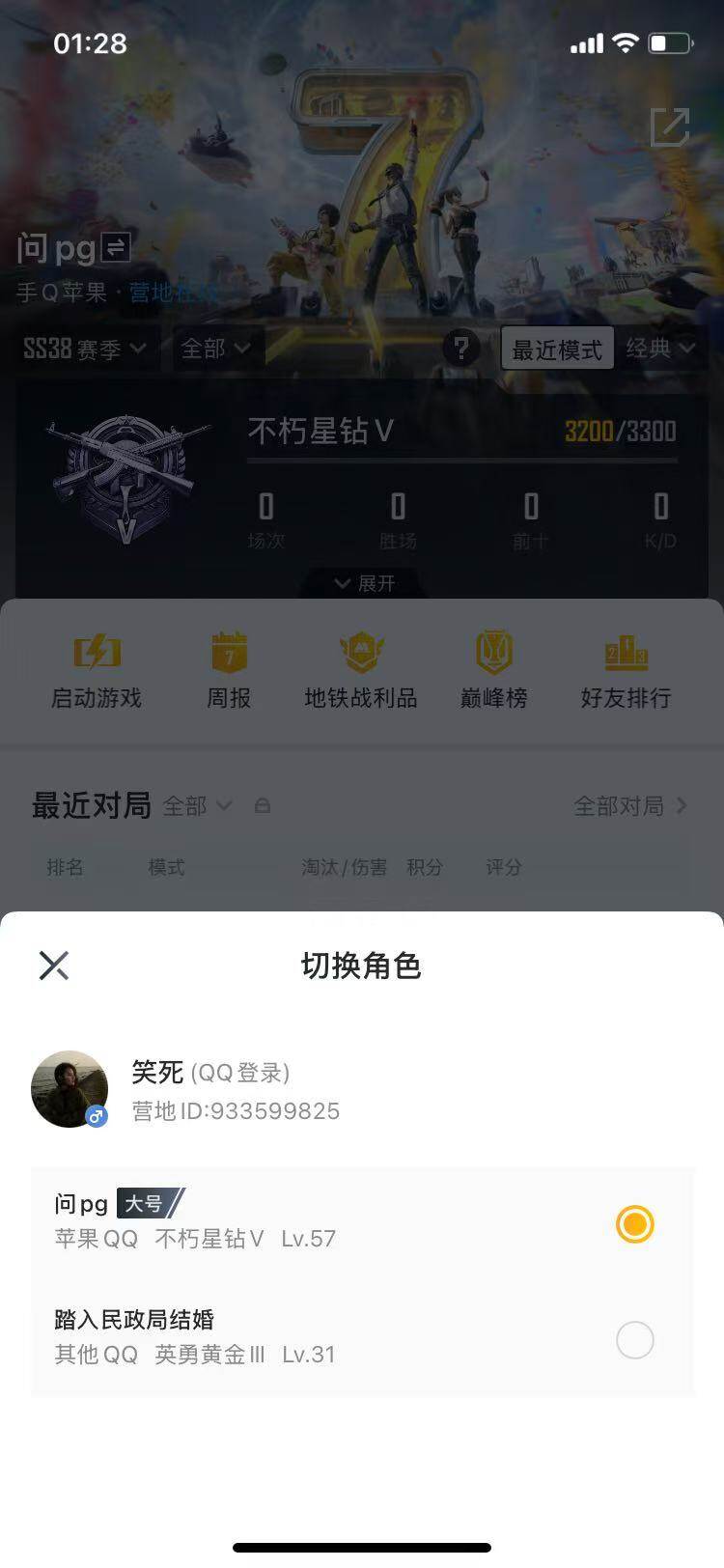Viewport: 724px width, 1568px height.
Task: Tap the 笑死 account avatar
Action: click(x=70, y=1088)
